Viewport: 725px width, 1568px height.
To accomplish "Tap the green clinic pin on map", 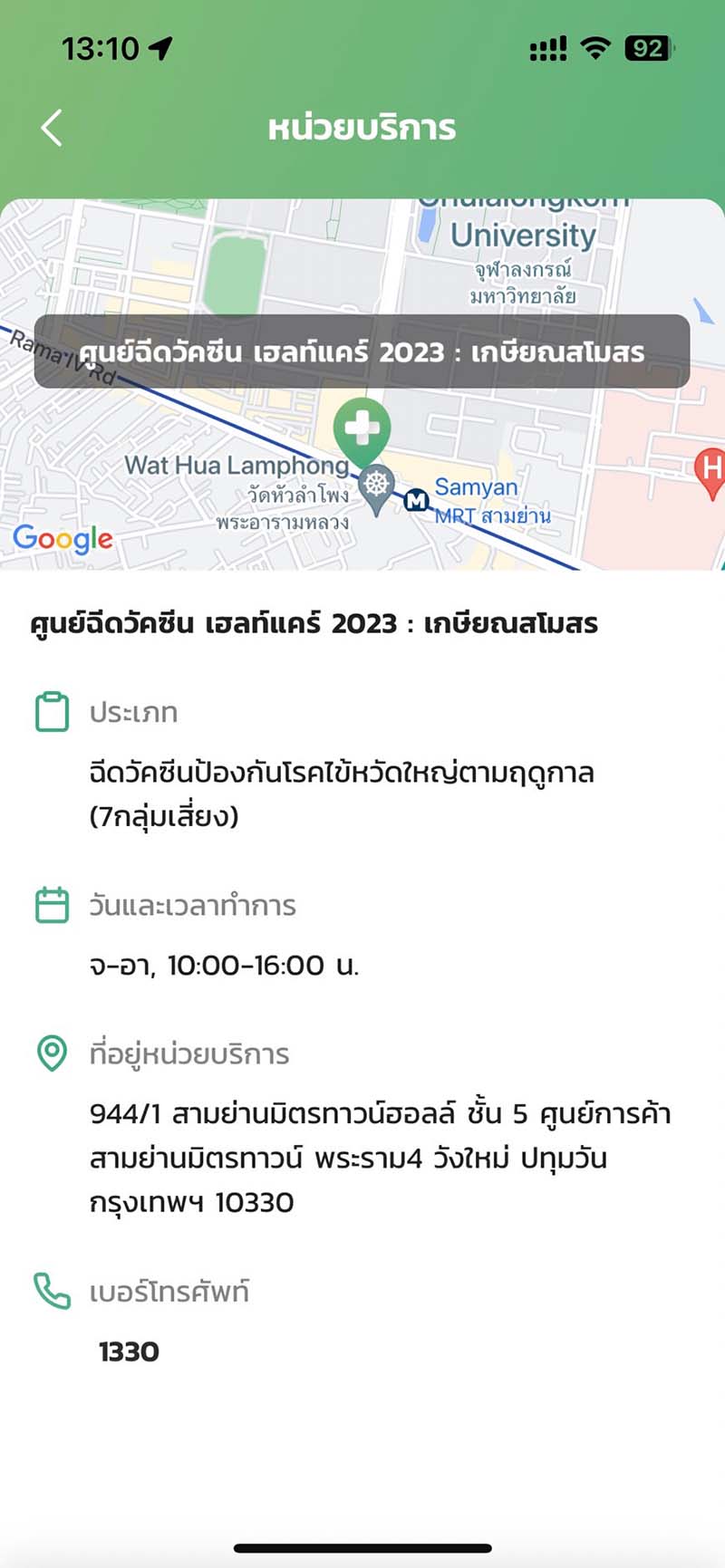I will 362,428.
